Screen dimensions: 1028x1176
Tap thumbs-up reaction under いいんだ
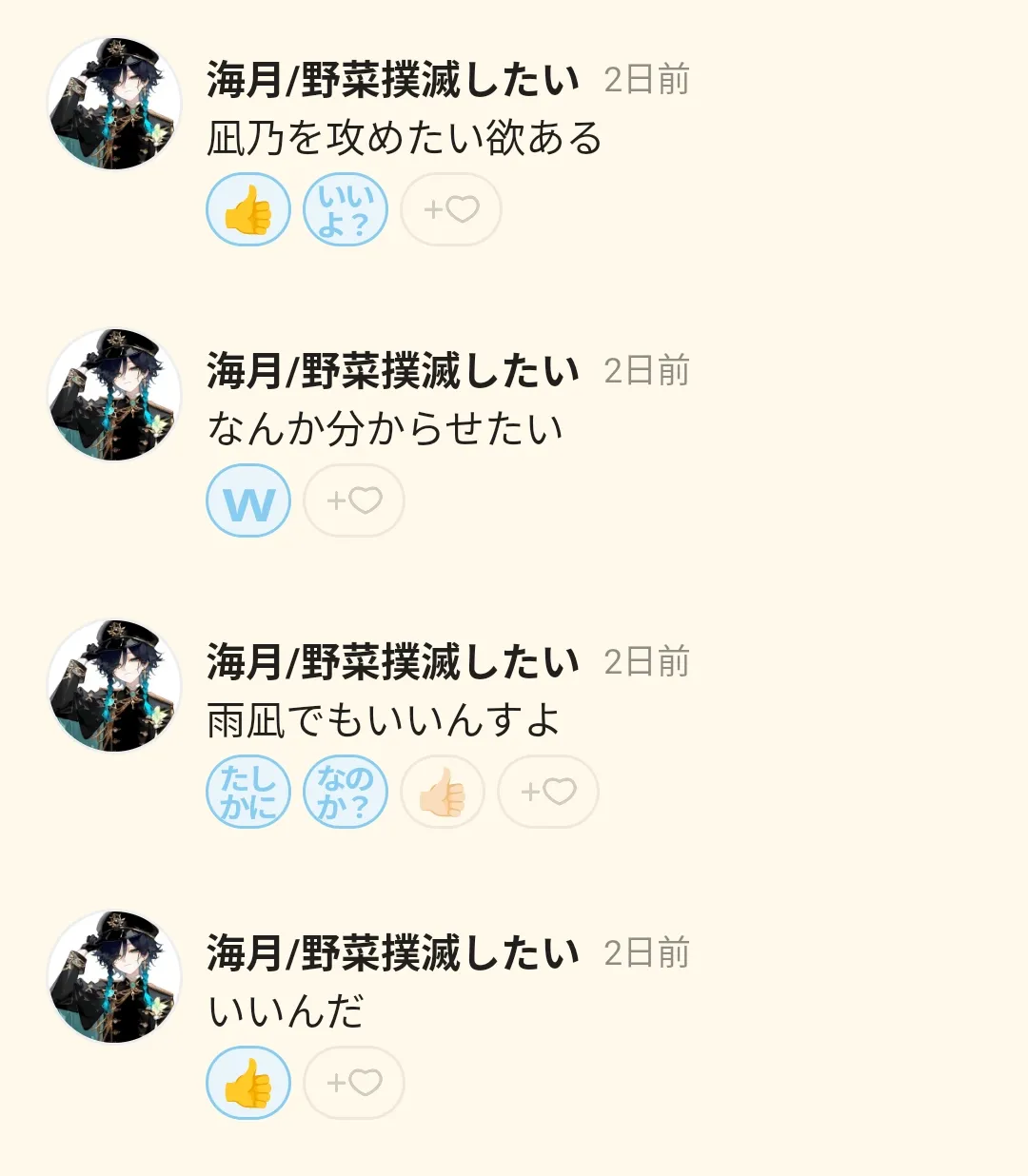click(x=248, y=1083)
